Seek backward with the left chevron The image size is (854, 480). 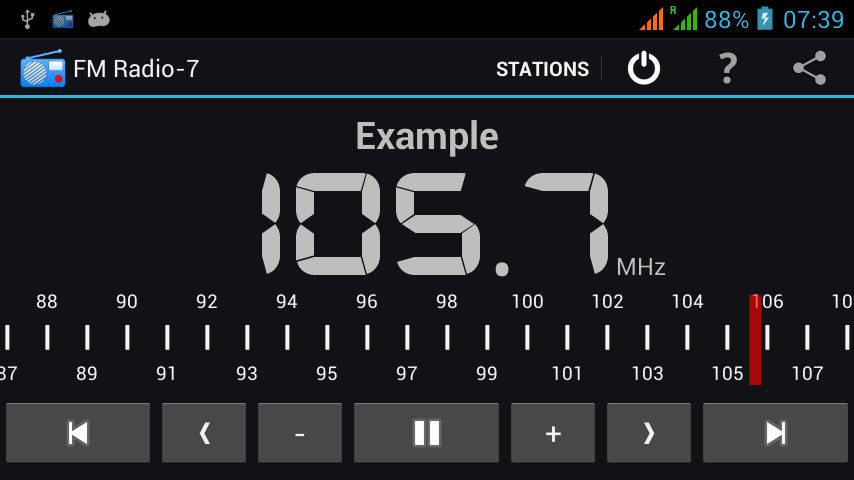tap(204, 433)
